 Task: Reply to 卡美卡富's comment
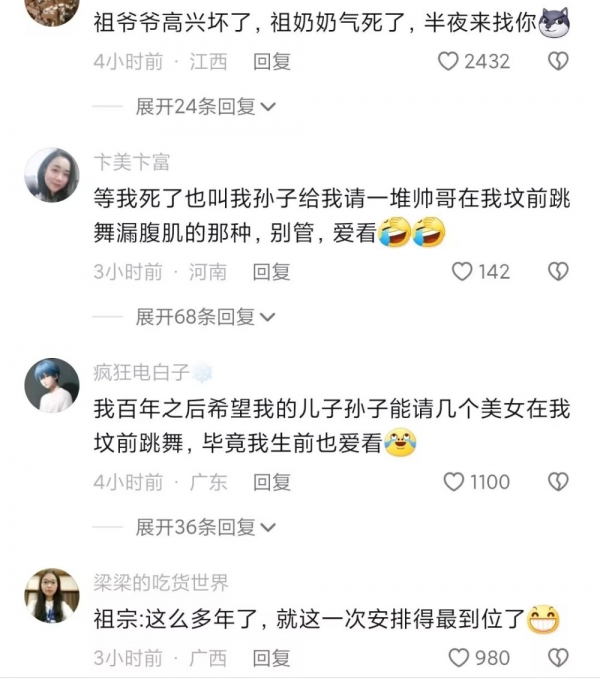[271, 271]
